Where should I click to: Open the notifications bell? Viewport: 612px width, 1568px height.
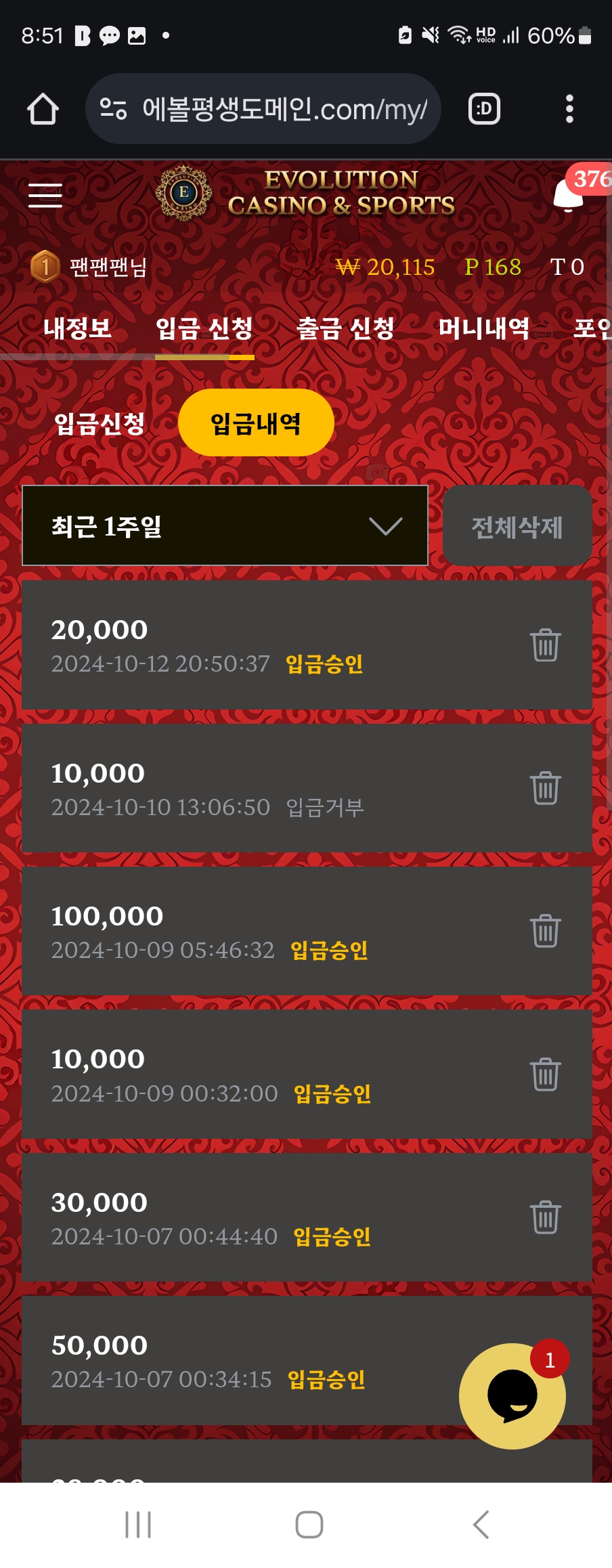coord(569,196)
